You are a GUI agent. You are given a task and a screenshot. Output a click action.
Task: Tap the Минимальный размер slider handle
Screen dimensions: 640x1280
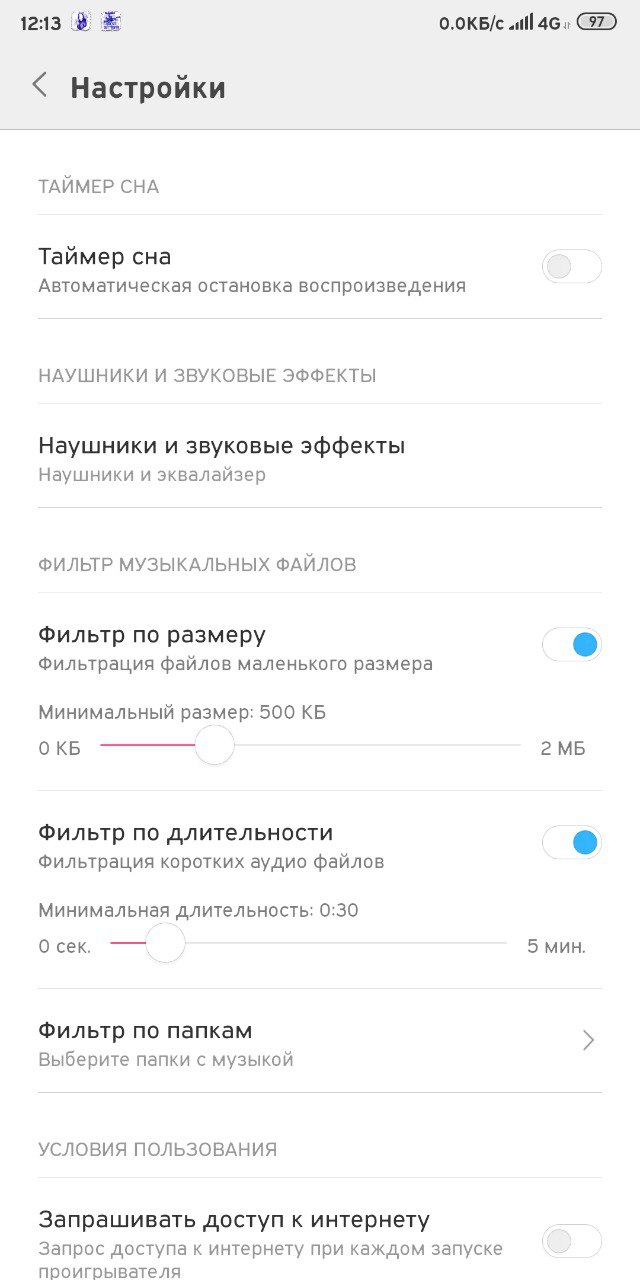coord(214,745)
